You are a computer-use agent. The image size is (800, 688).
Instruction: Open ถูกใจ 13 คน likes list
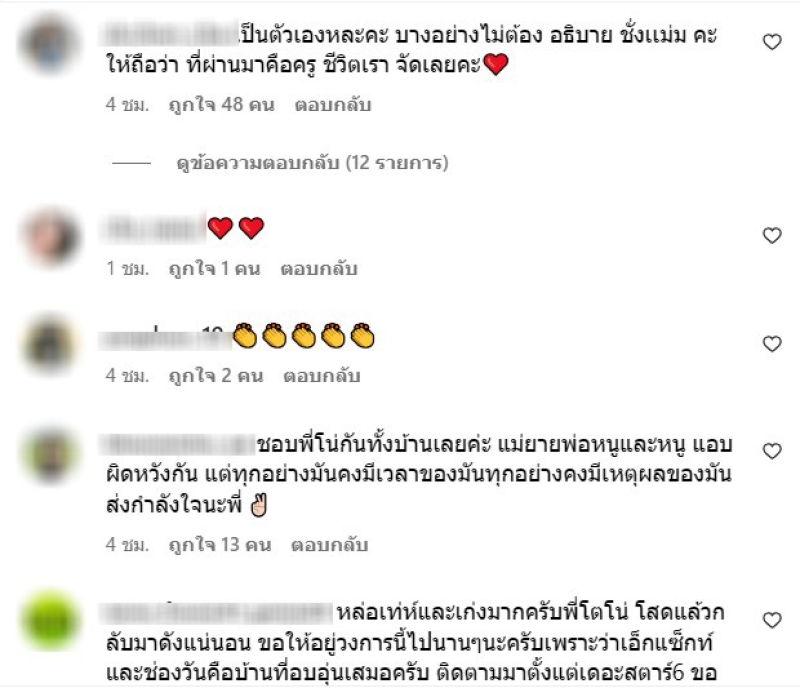pyautogui.click(x=221, y=545)
